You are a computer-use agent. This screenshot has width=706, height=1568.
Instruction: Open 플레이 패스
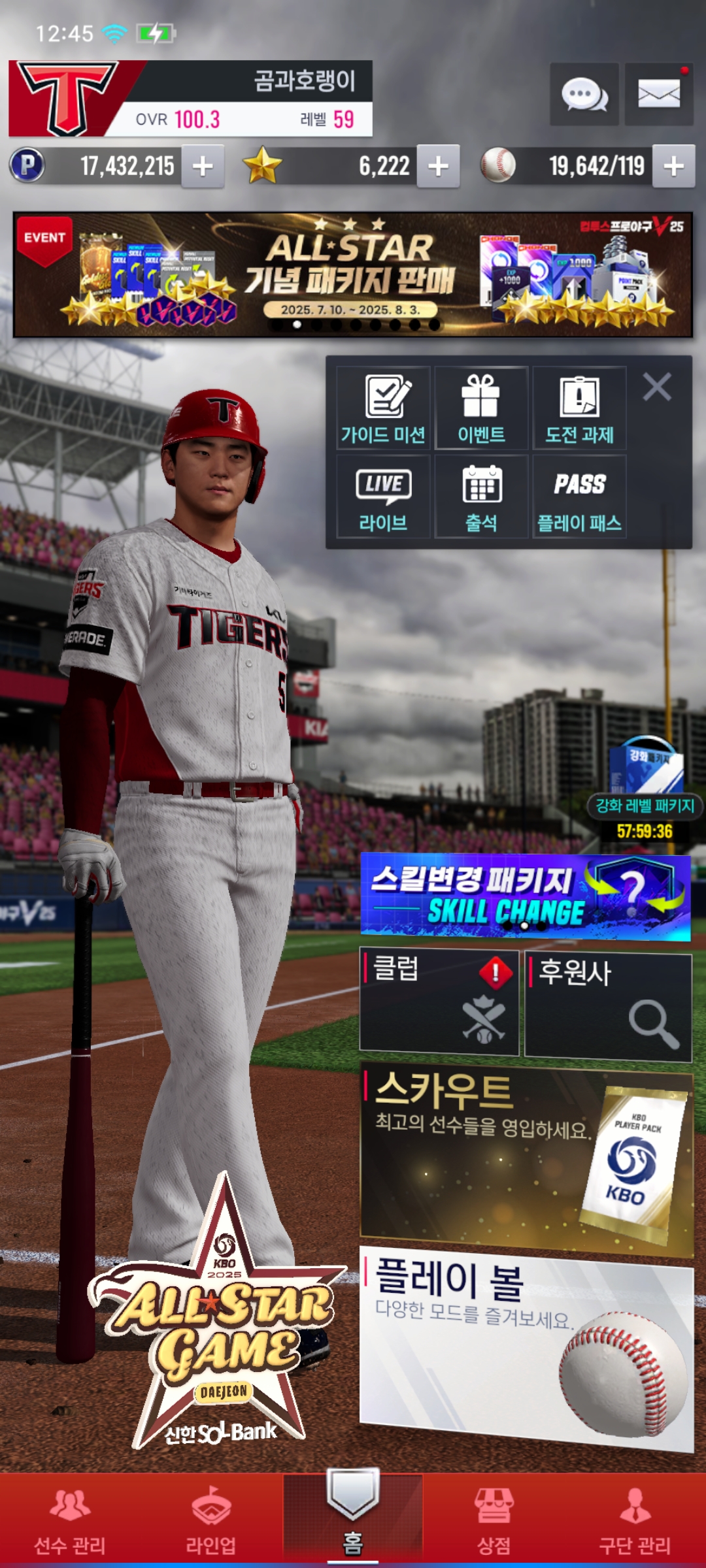pos(579,497)
